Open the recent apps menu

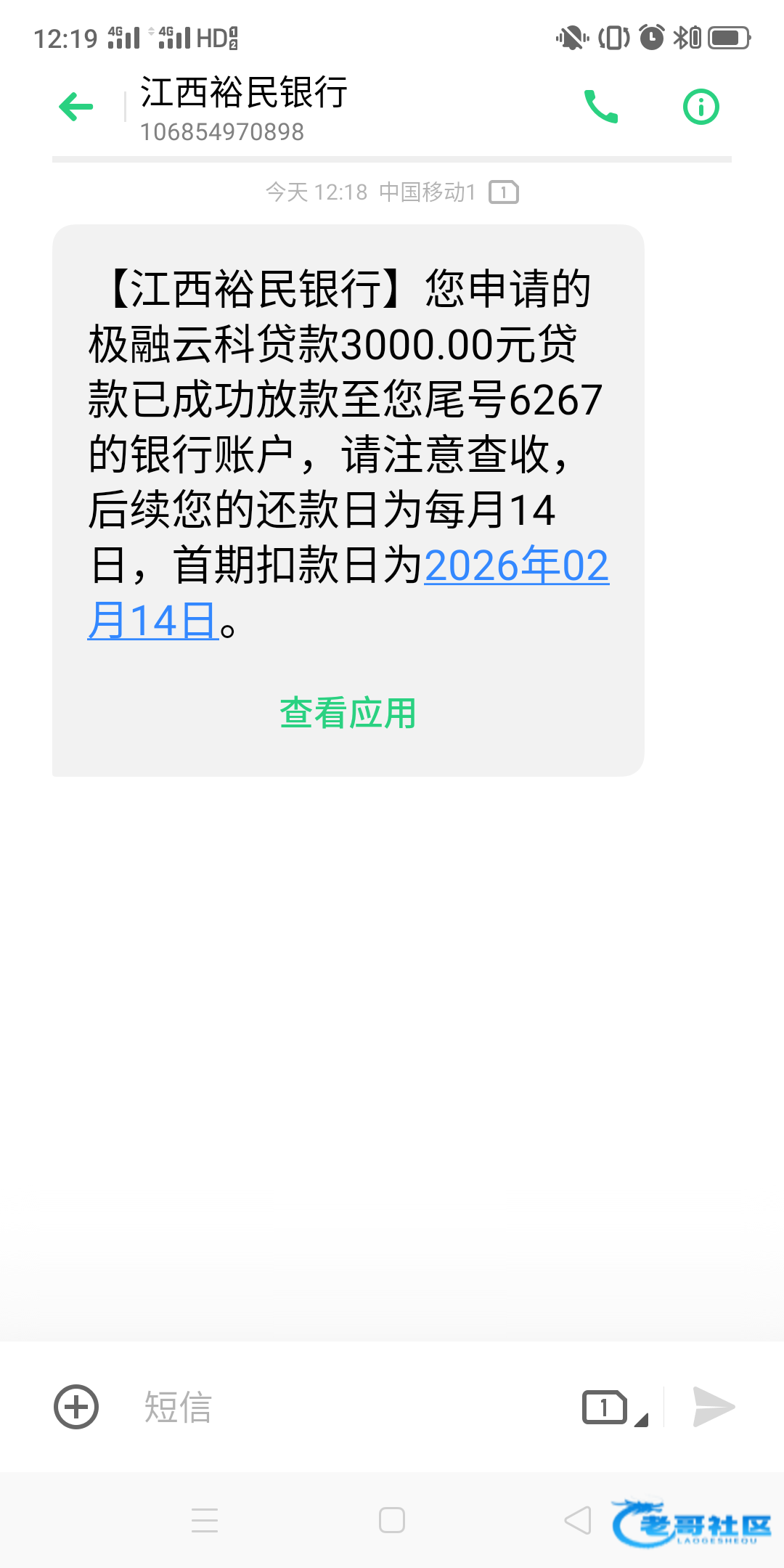(205, 1520)
